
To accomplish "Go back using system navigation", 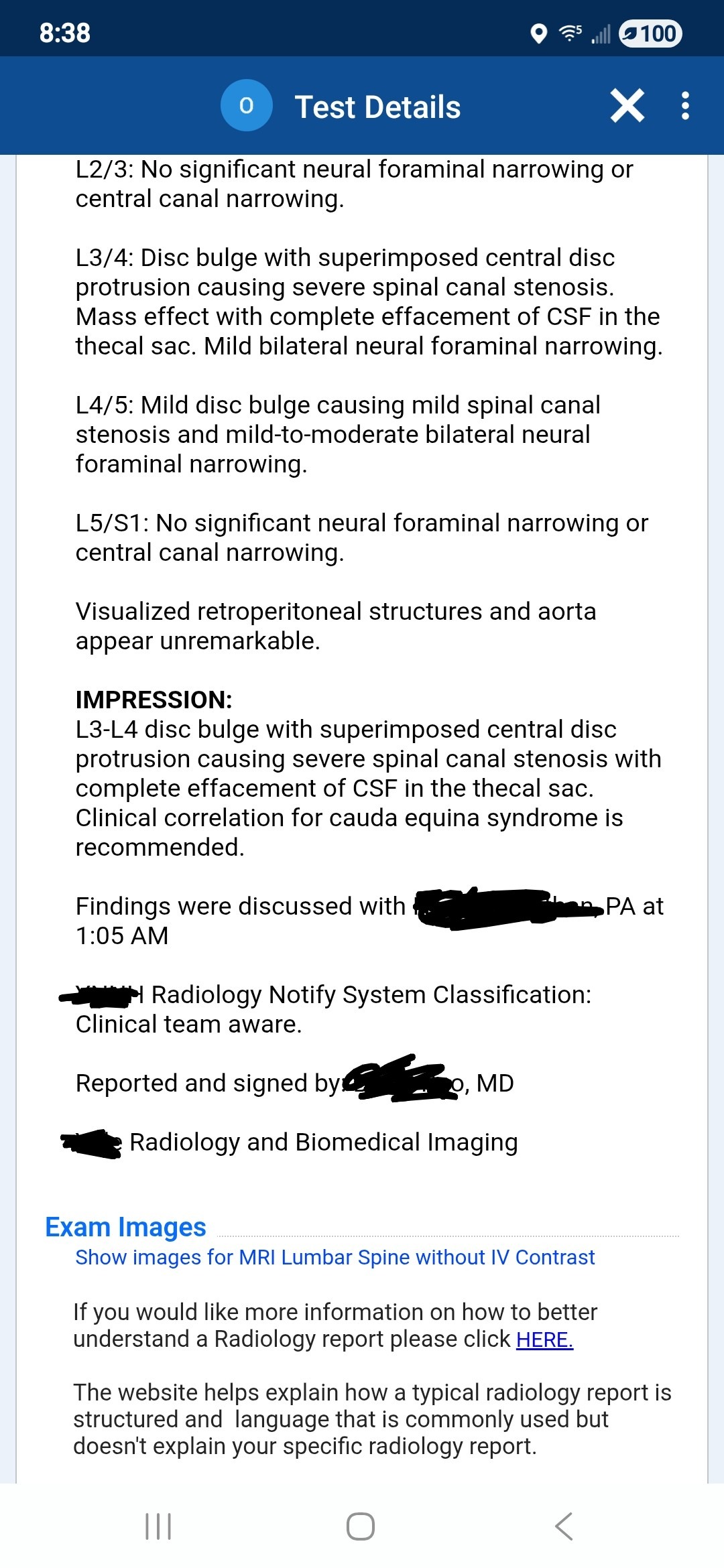I will [x=564, y=1526].
